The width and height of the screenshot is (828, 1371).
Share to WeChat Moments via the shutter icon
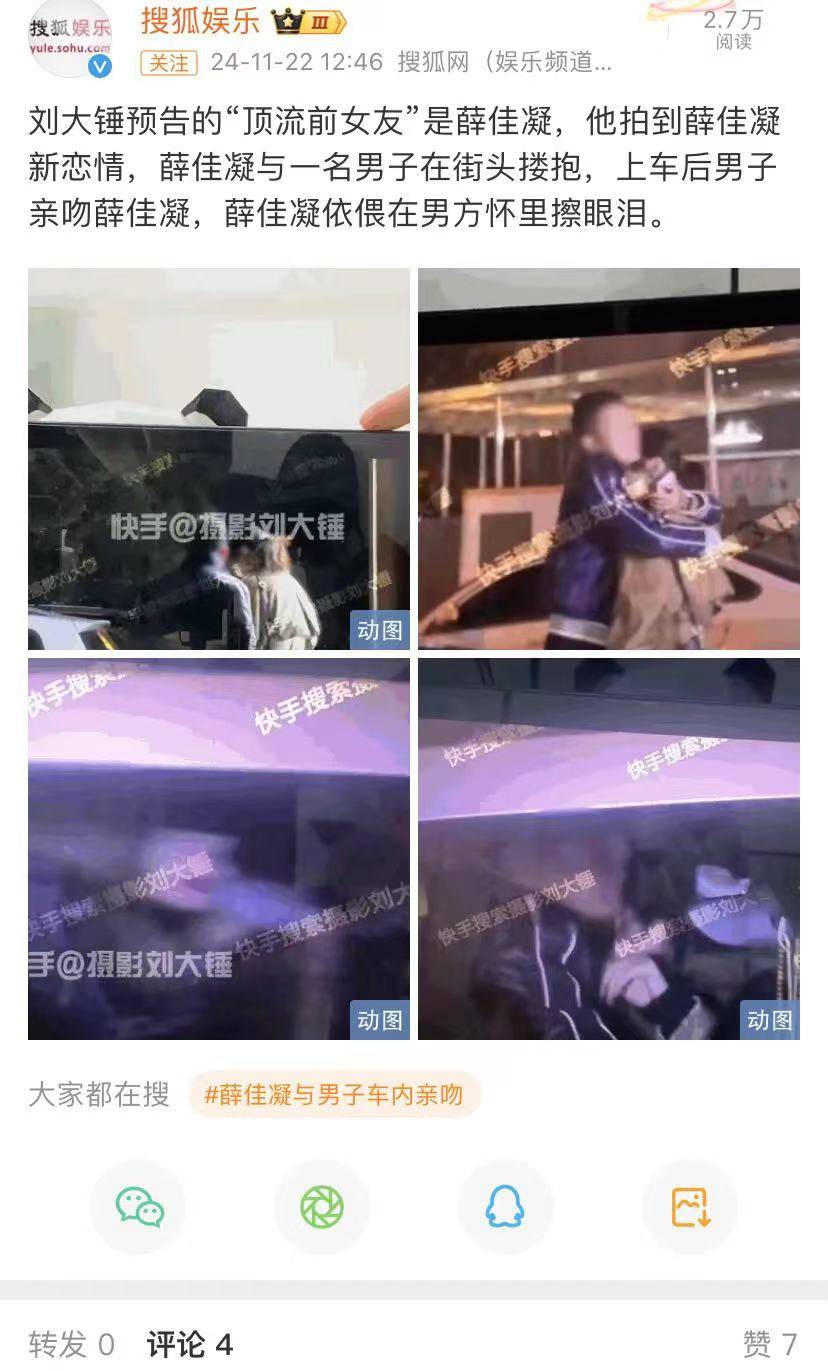click(x=322, y=1207)
